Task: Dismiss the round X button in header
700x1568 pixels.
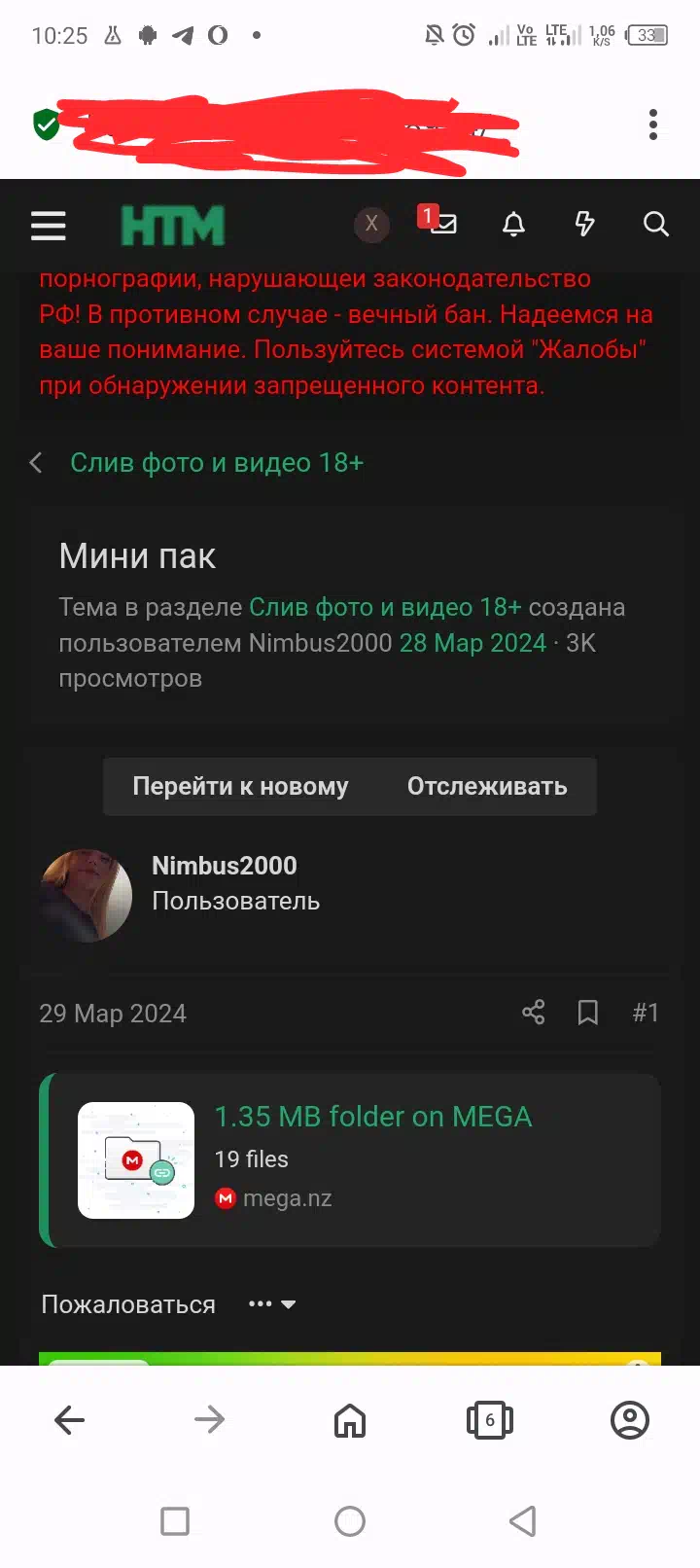Action: (371, 225)
